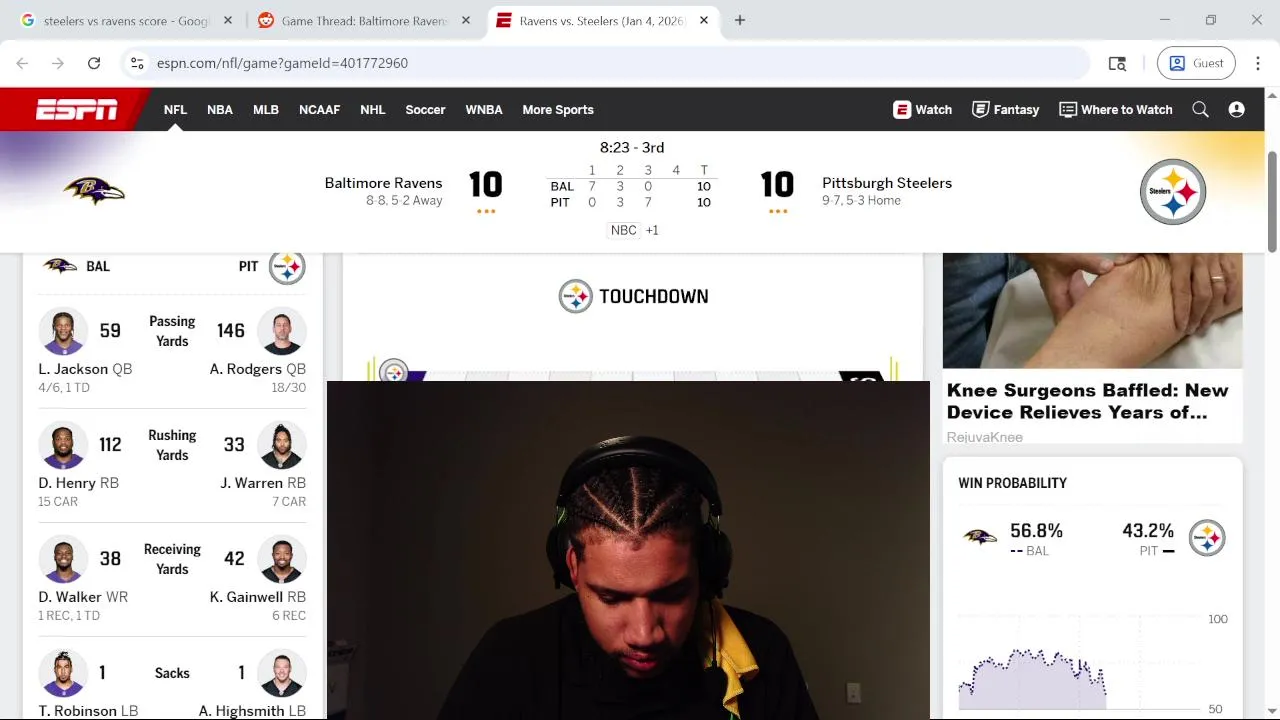Open NCAAF section
The width and height of the screenshot is (1280, 720).
(x=319, y=110)
